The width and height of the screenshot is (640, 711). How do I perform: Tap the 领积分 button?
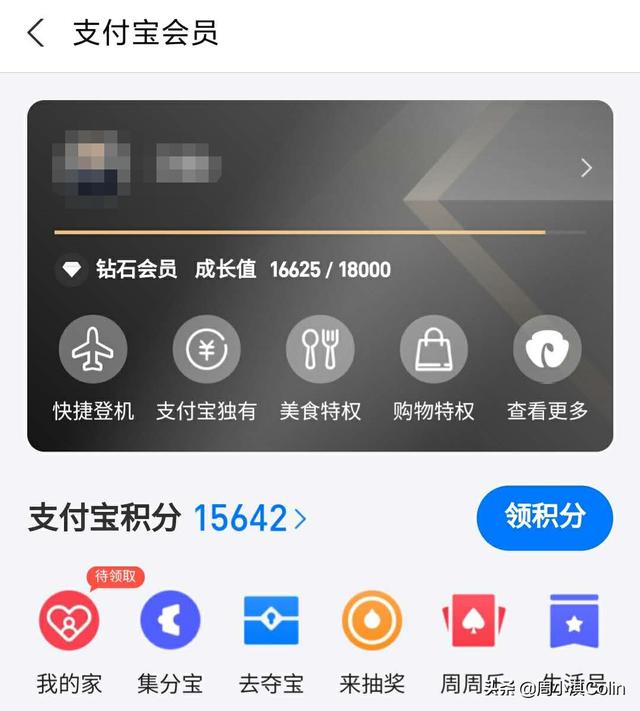[544, 517]
